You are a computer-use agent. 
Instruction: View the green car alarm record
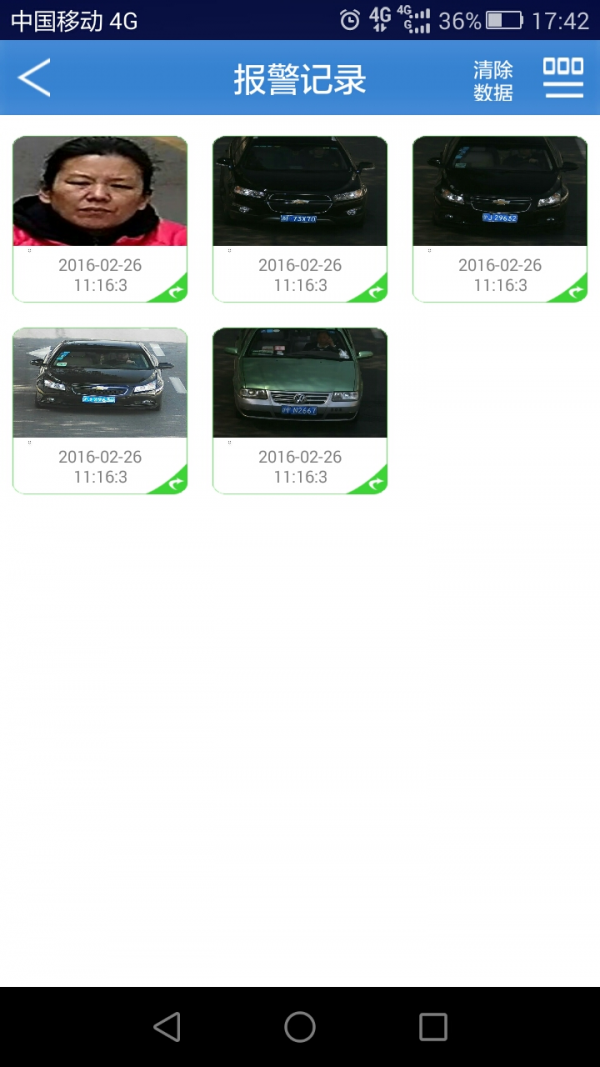point(300,384)
